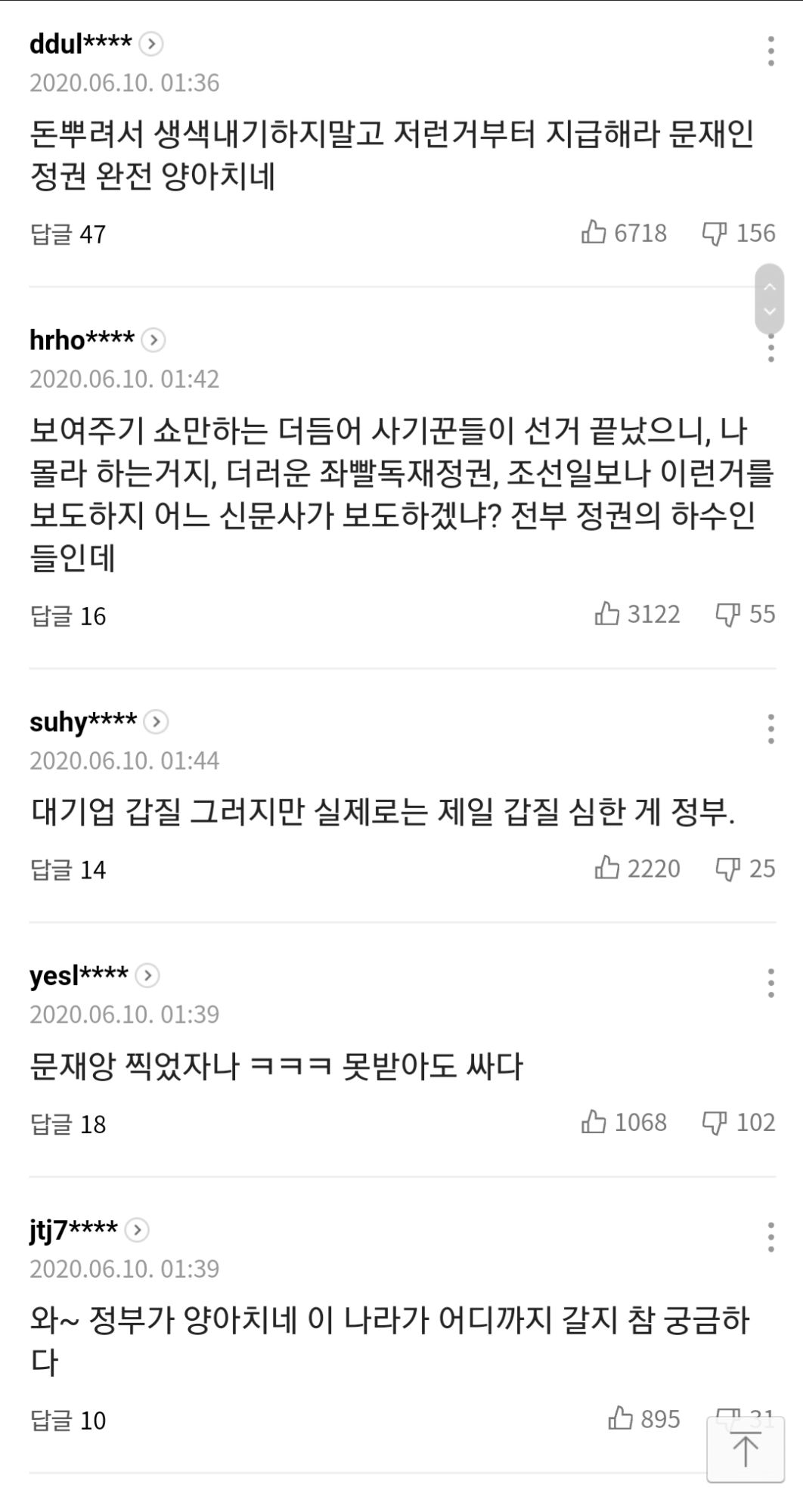803x1512 pixels.
Task: Open overflow menu on suhy**** comment
Action: point(770,729)
